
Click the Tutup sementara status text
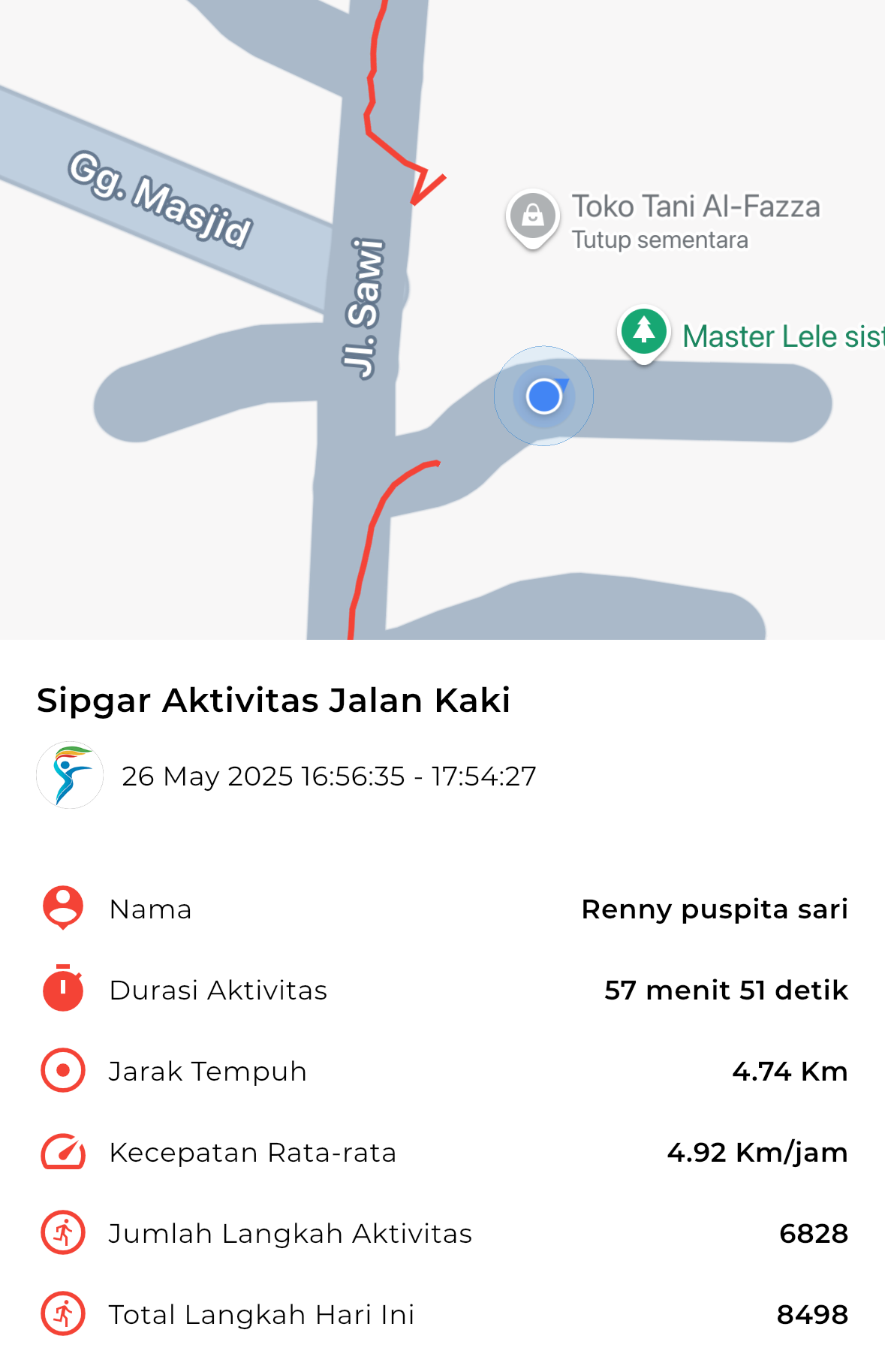[658, 240]
